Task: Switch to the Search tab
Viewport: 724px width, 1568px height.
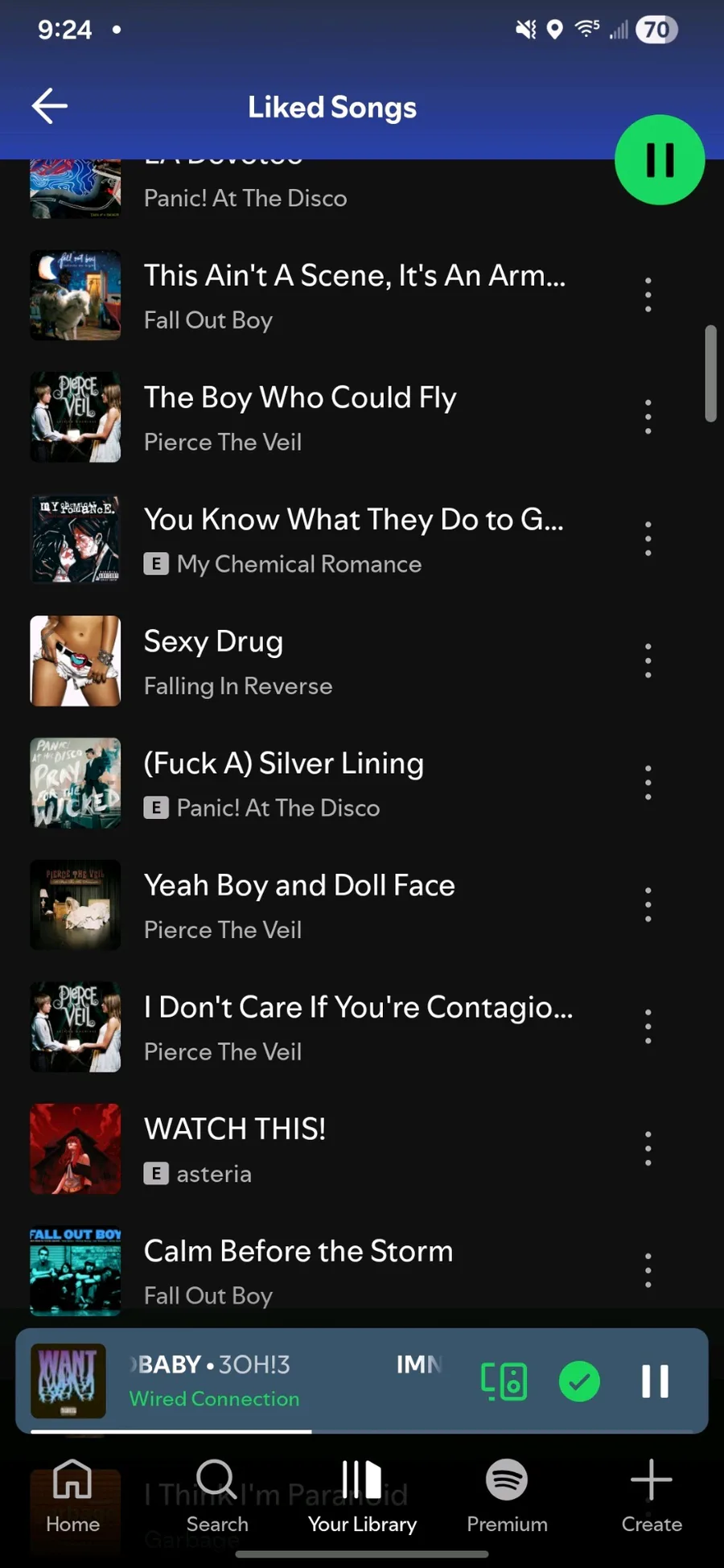Action: 217,1496
